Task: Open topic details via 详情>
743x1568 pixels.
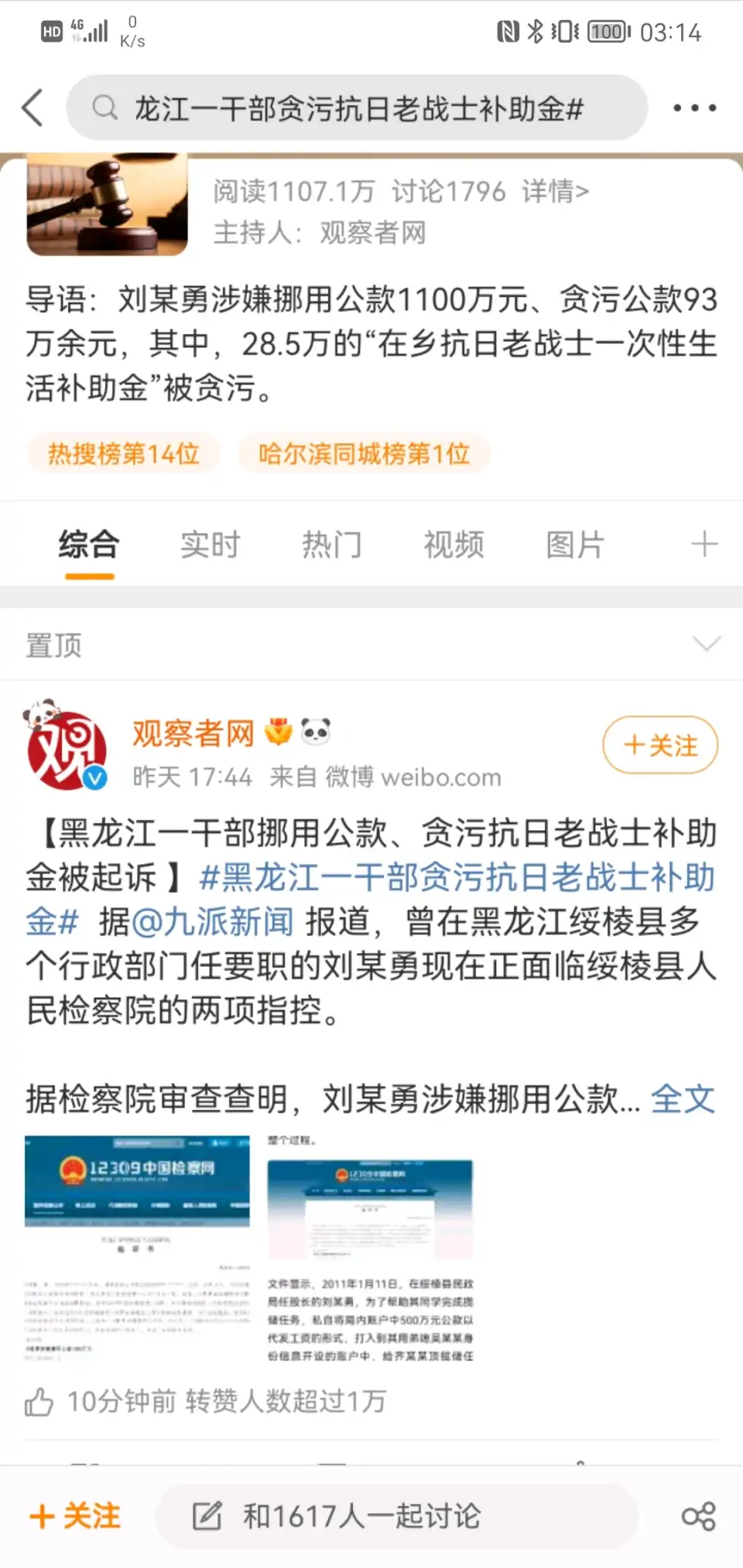Action: click(x=555, y=190)
